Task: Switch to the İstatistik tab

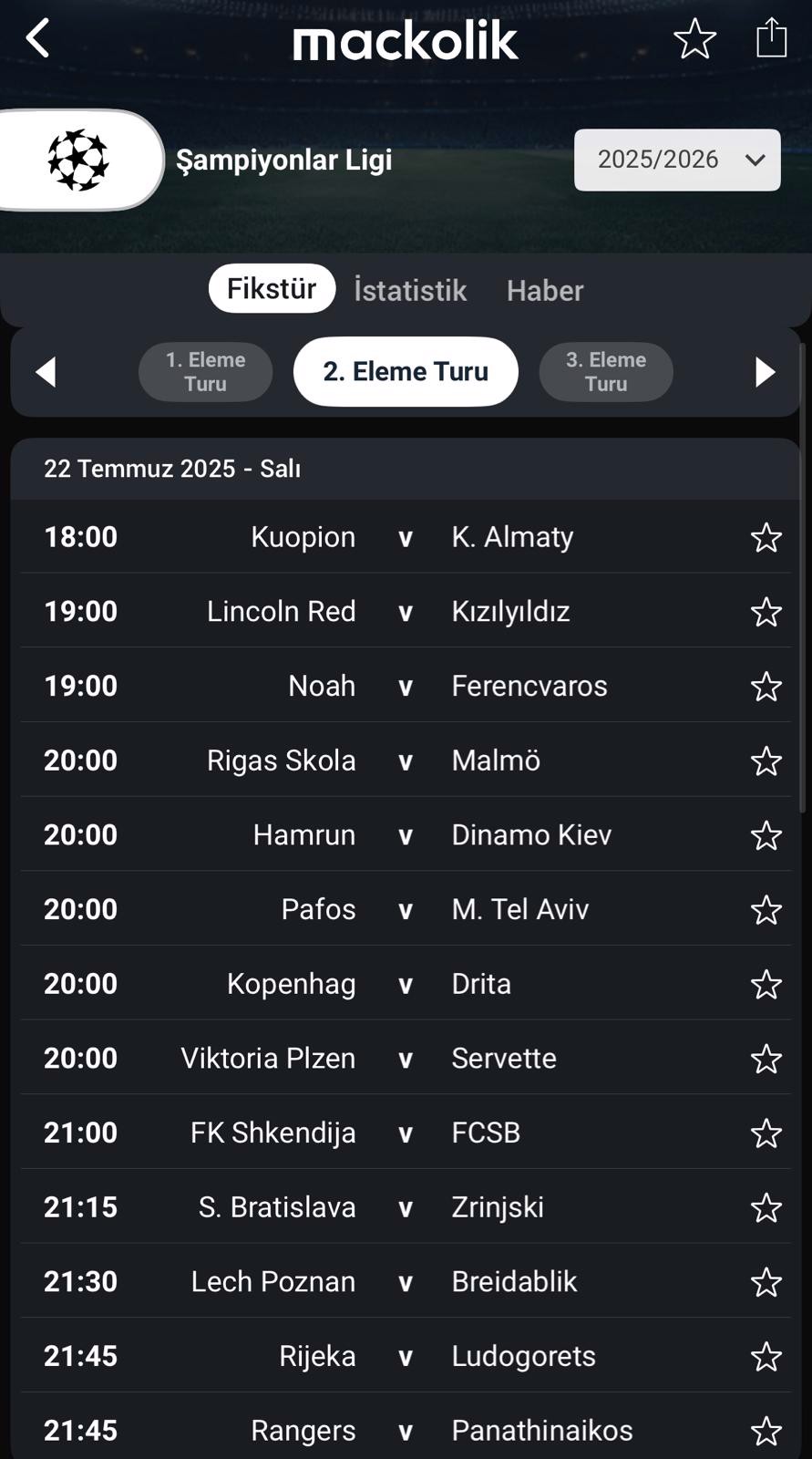Action: (410, 290)
